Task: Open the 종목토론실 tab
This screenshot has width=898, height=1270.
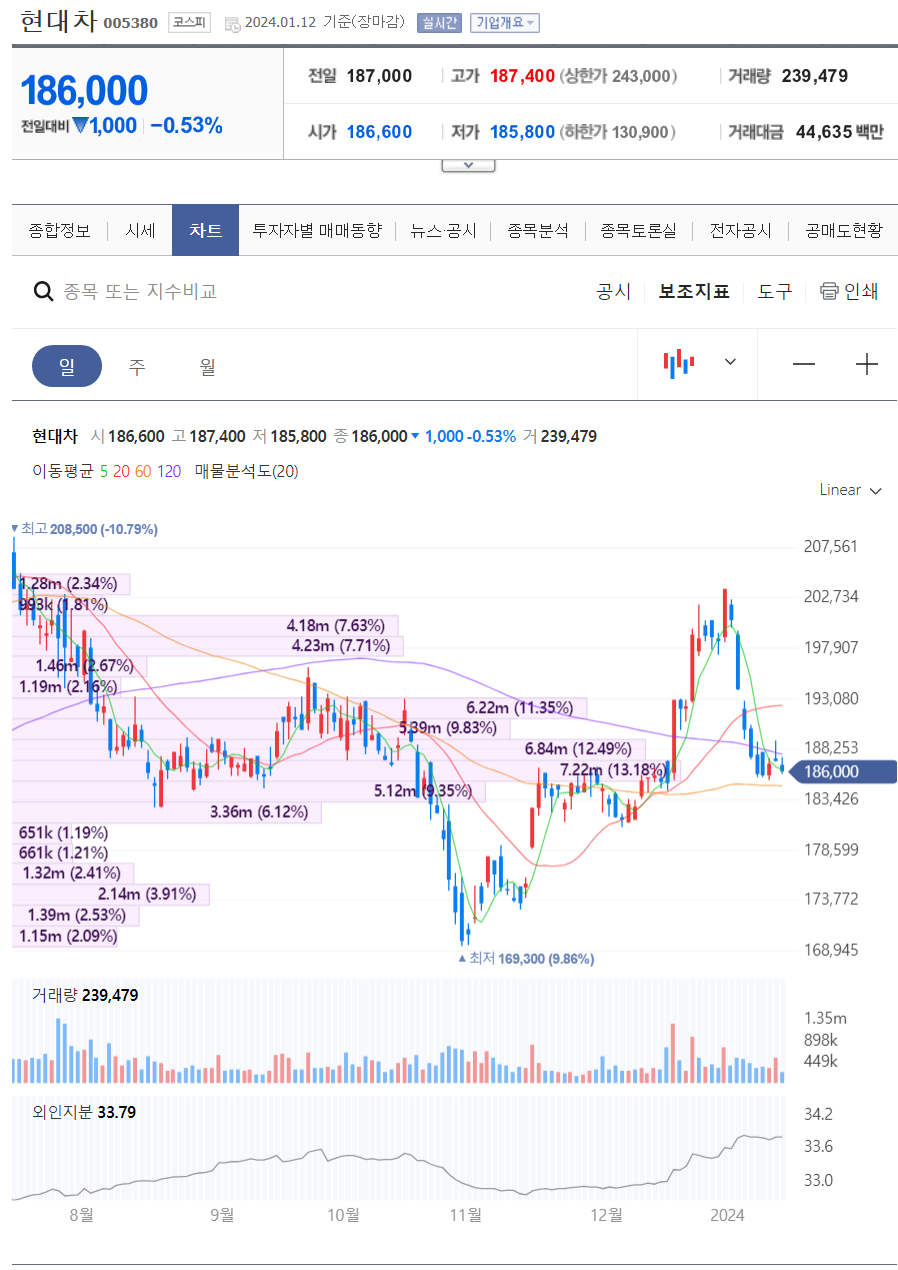Action: [638, 231]
